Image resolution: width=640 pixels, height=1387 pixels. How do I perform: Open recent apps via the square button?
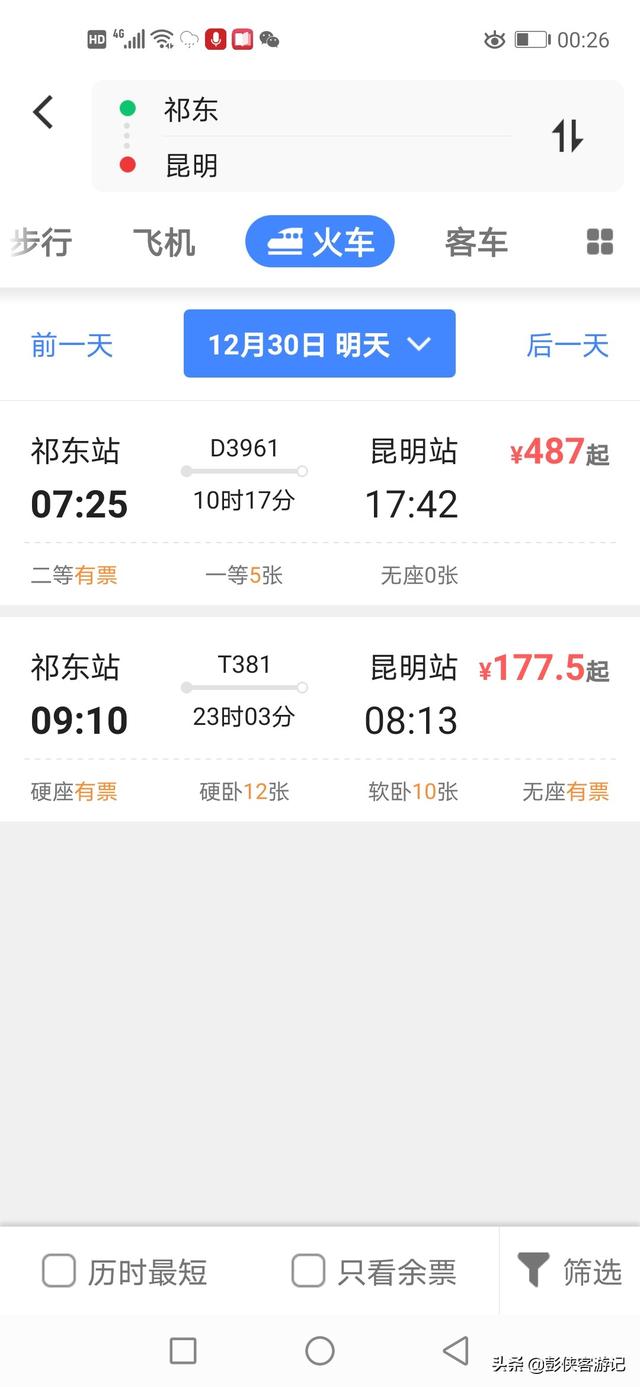click(x=183, y=1351)
